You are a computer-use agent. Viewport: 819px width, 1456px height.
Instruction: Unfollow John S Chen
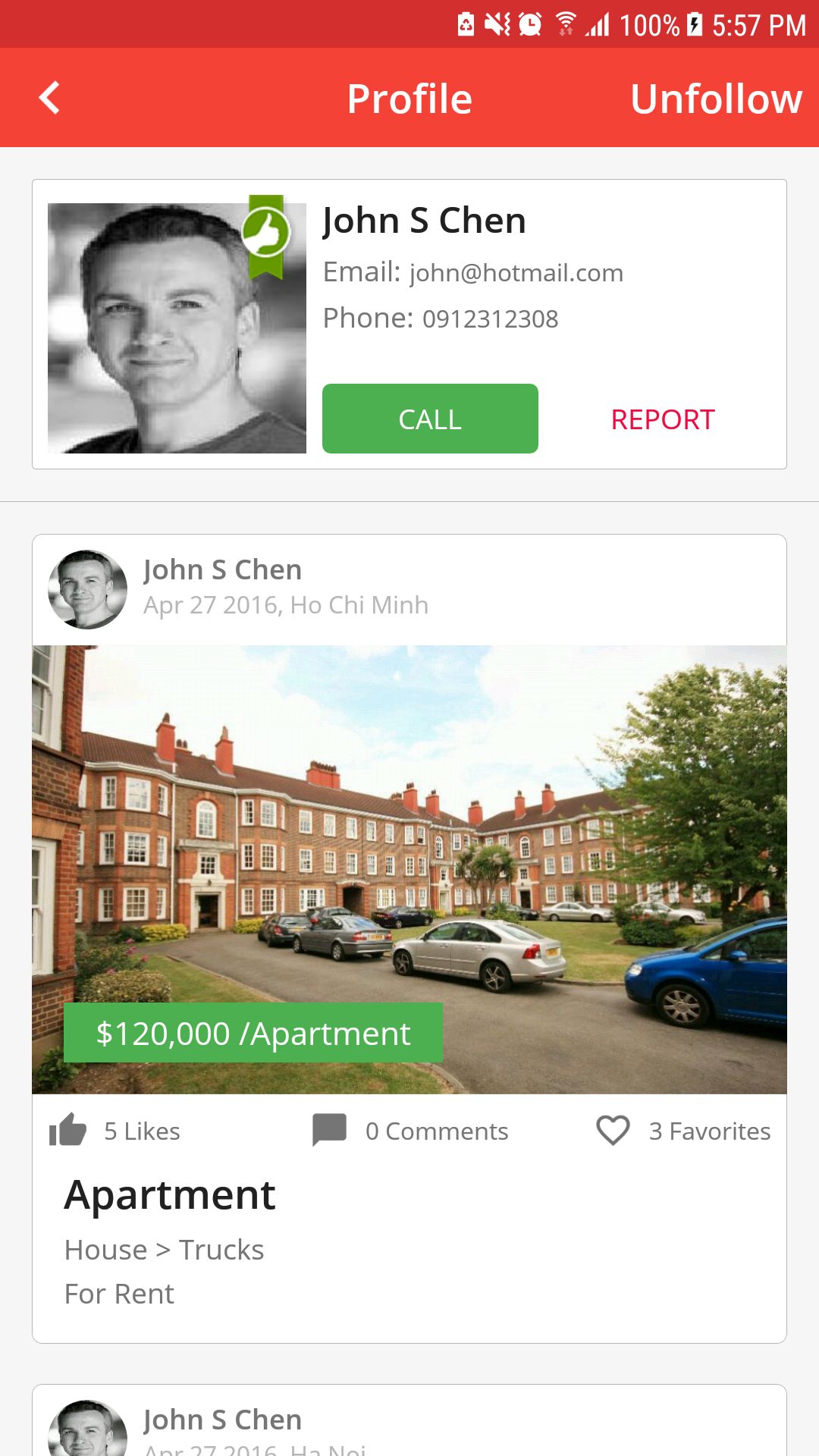click(x=716, y=99)
